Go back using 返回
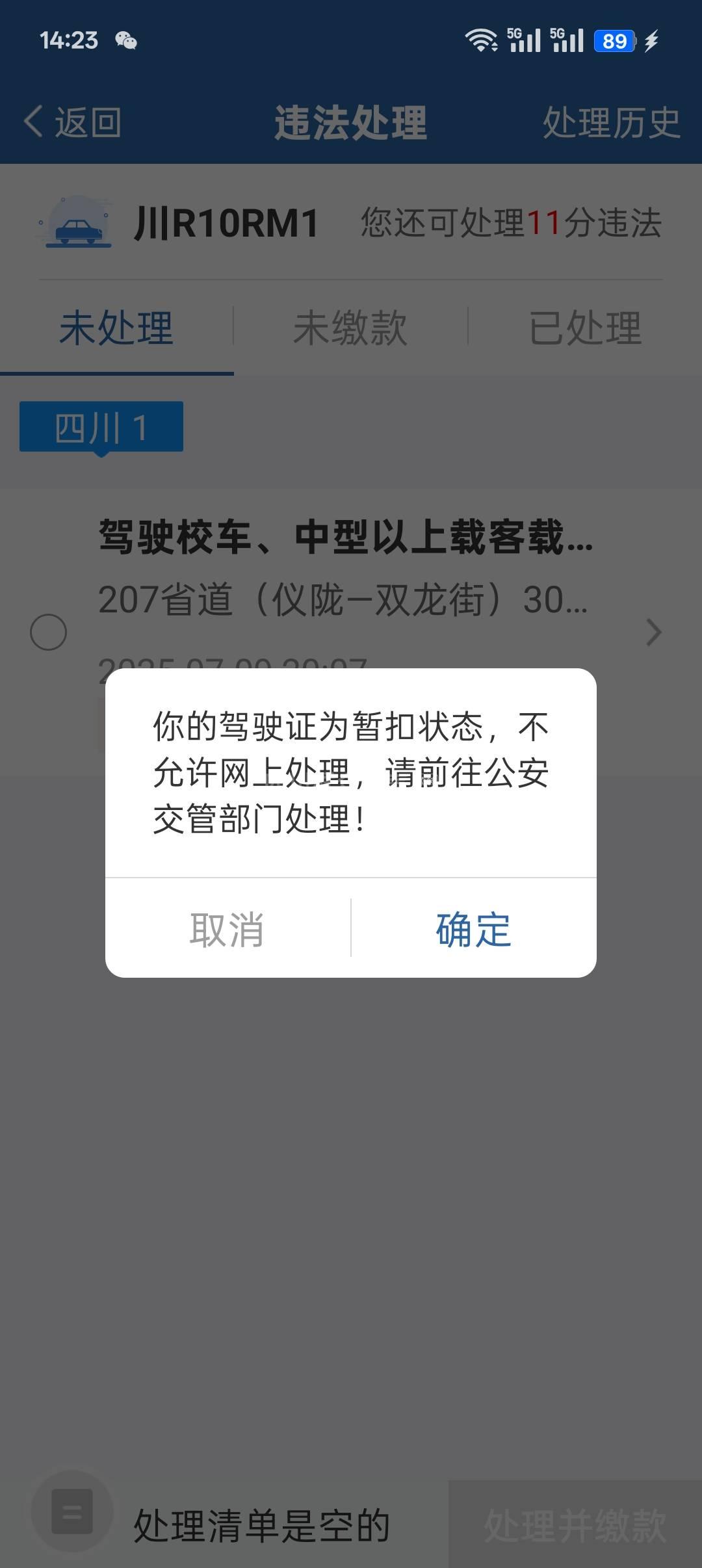This screenshot has width=702, height=1568. pyautogui.click(x=73, y=122)
